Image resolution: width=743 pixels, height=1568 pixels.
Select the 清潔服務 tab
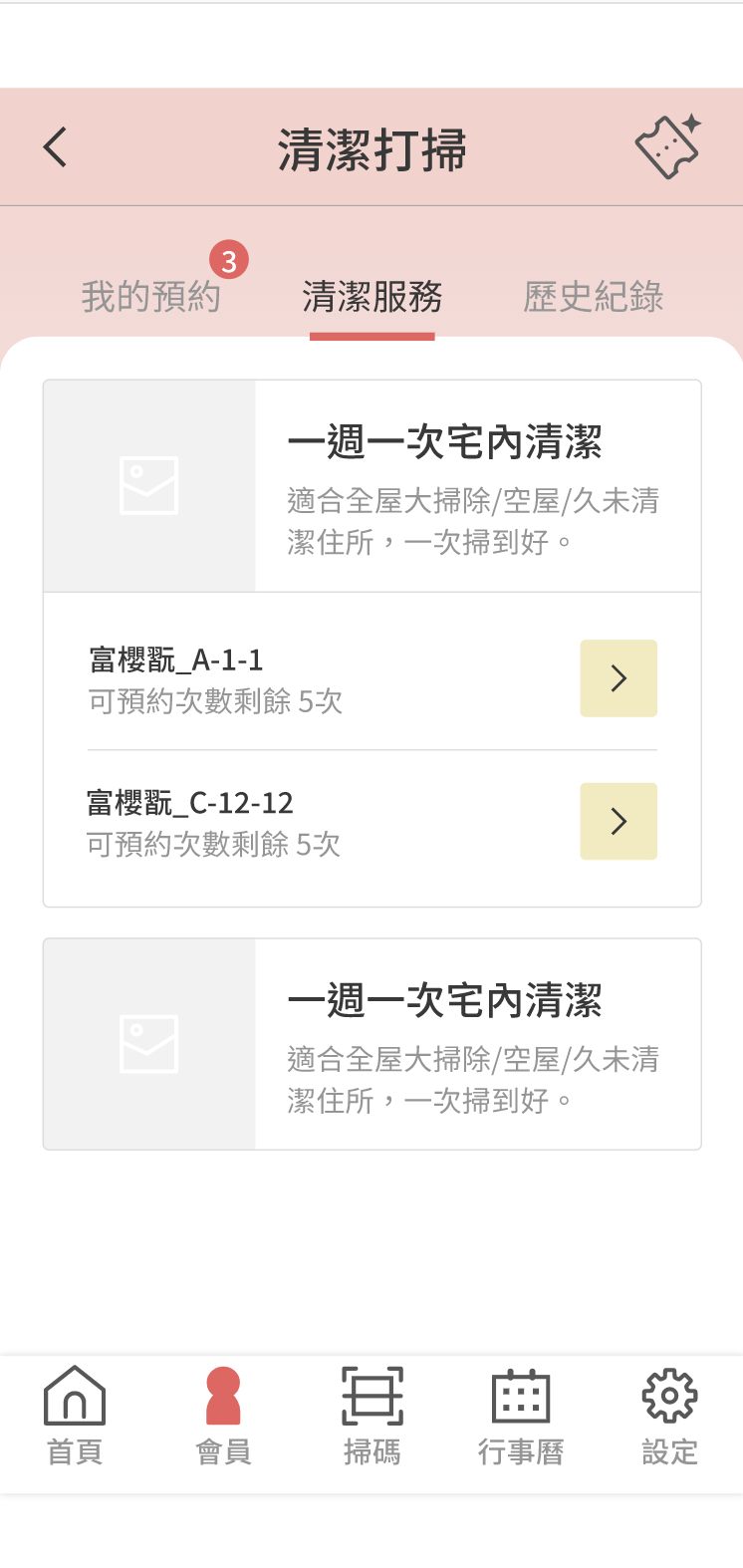(x=372, y=297)
